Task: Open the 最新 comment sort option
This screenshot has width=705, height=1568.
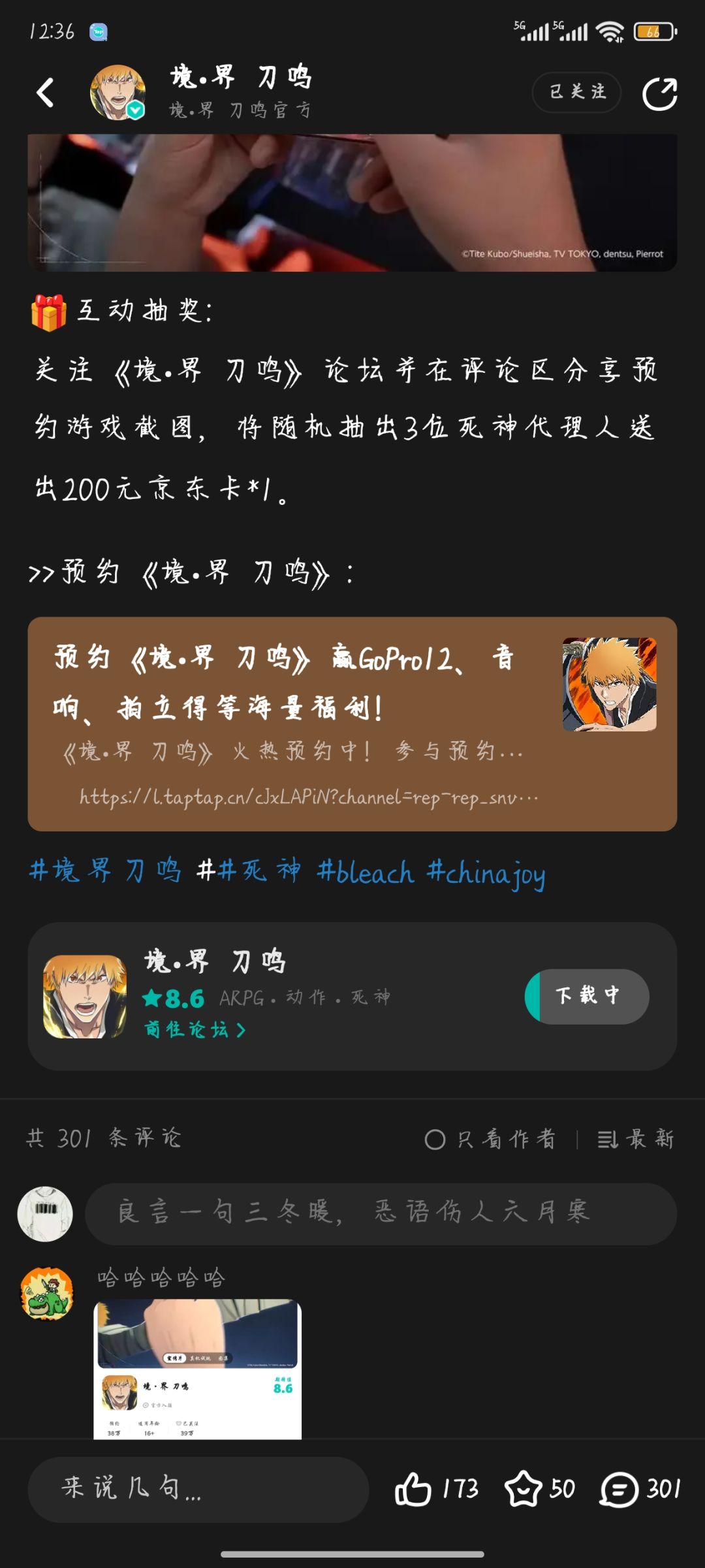Action: click(x=636, y=1139)
